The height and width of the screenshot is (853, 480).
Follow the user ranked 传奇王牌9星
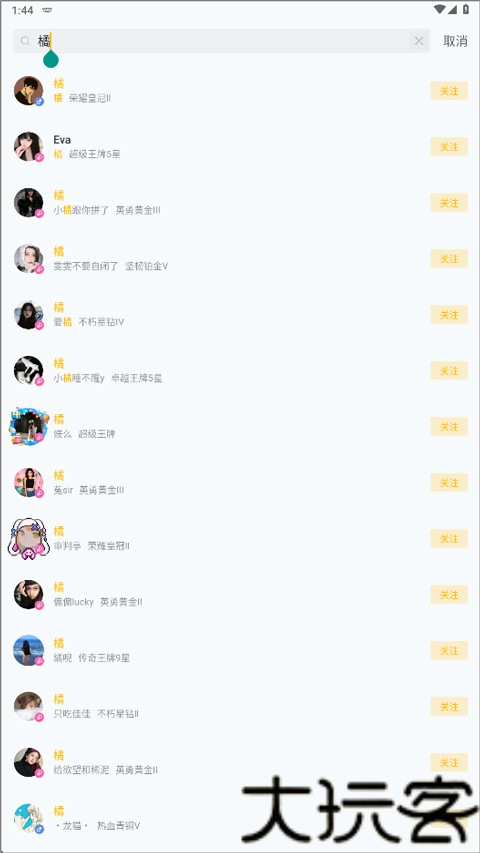click(449, 651)
